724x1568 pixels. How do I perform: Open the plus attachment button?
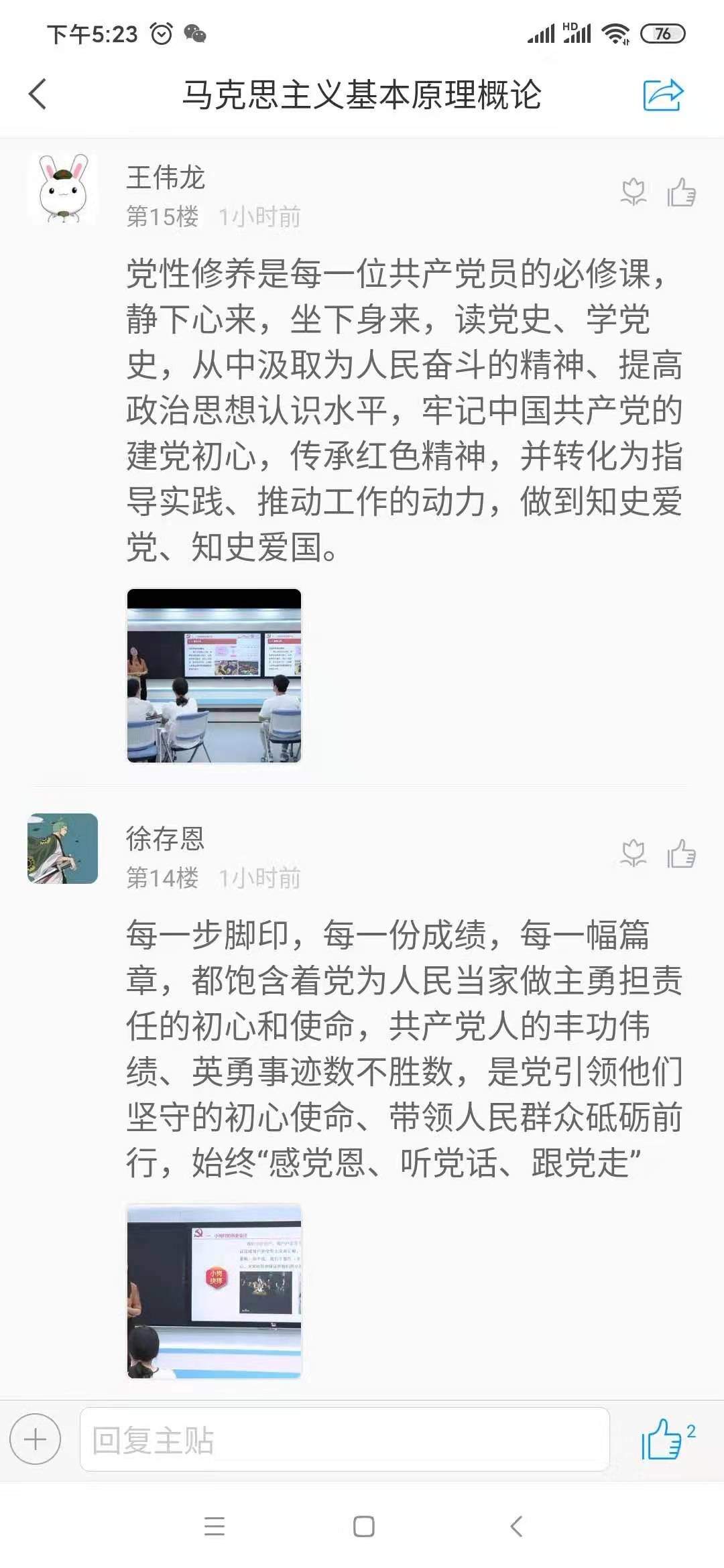[x=36, y=1439]
